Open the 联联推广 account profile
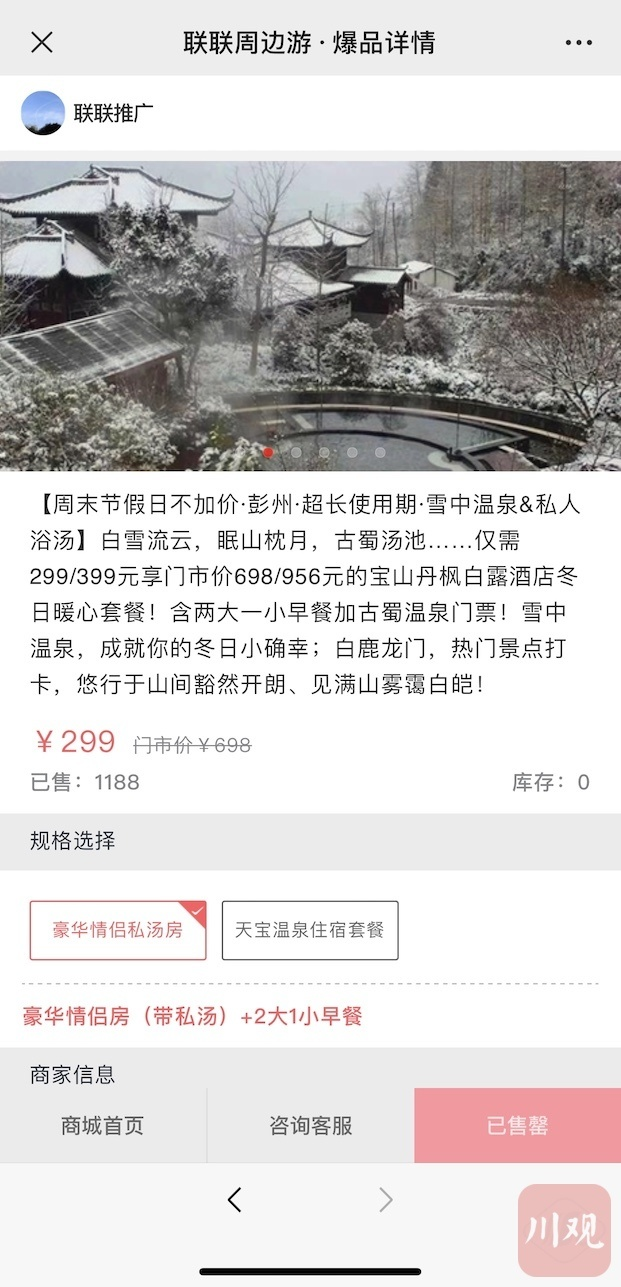621x1287 pixels. pyautogui.click(x=88, y=113)
